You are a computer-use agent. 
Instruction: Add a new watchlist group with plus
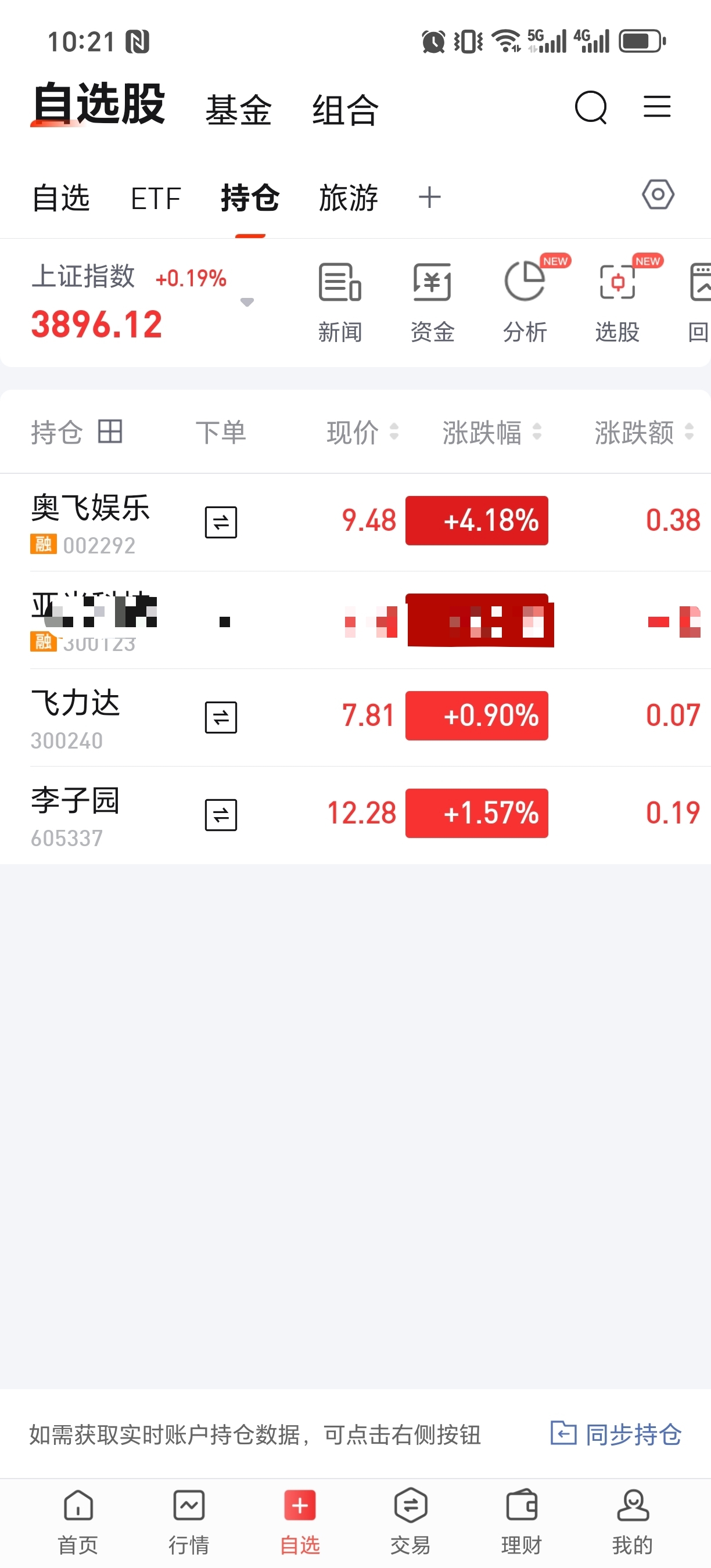tap(429, 197)
